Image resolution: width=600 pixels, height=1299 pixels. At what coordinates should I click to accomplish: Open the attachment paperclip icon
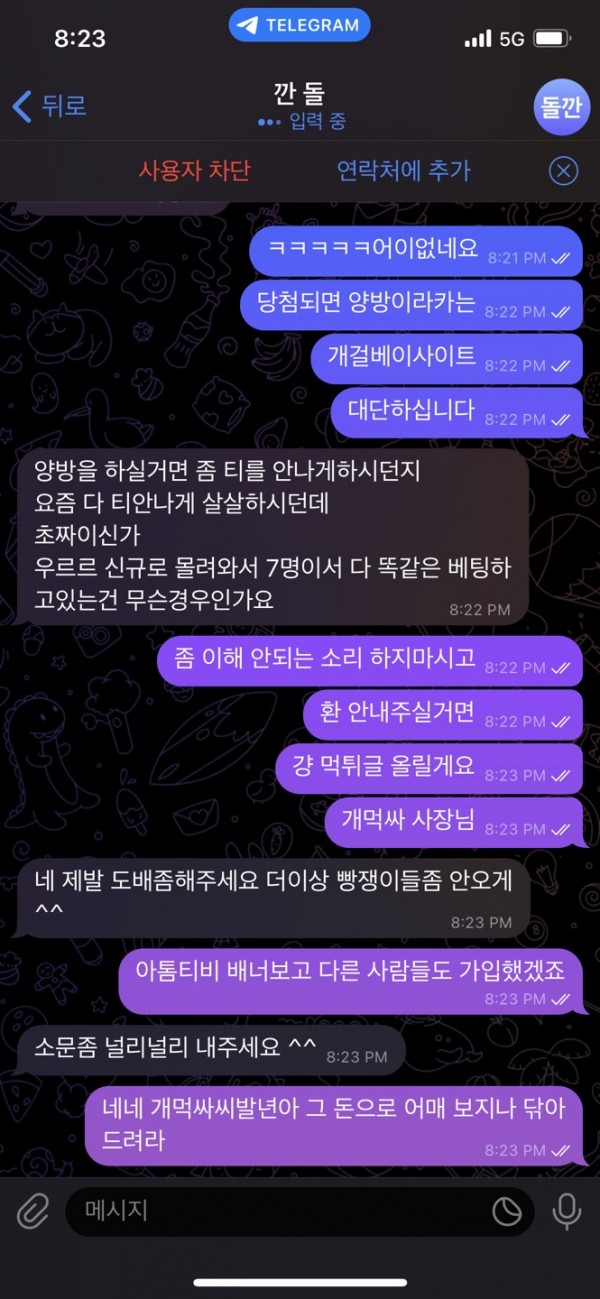tap(33, 1212)
